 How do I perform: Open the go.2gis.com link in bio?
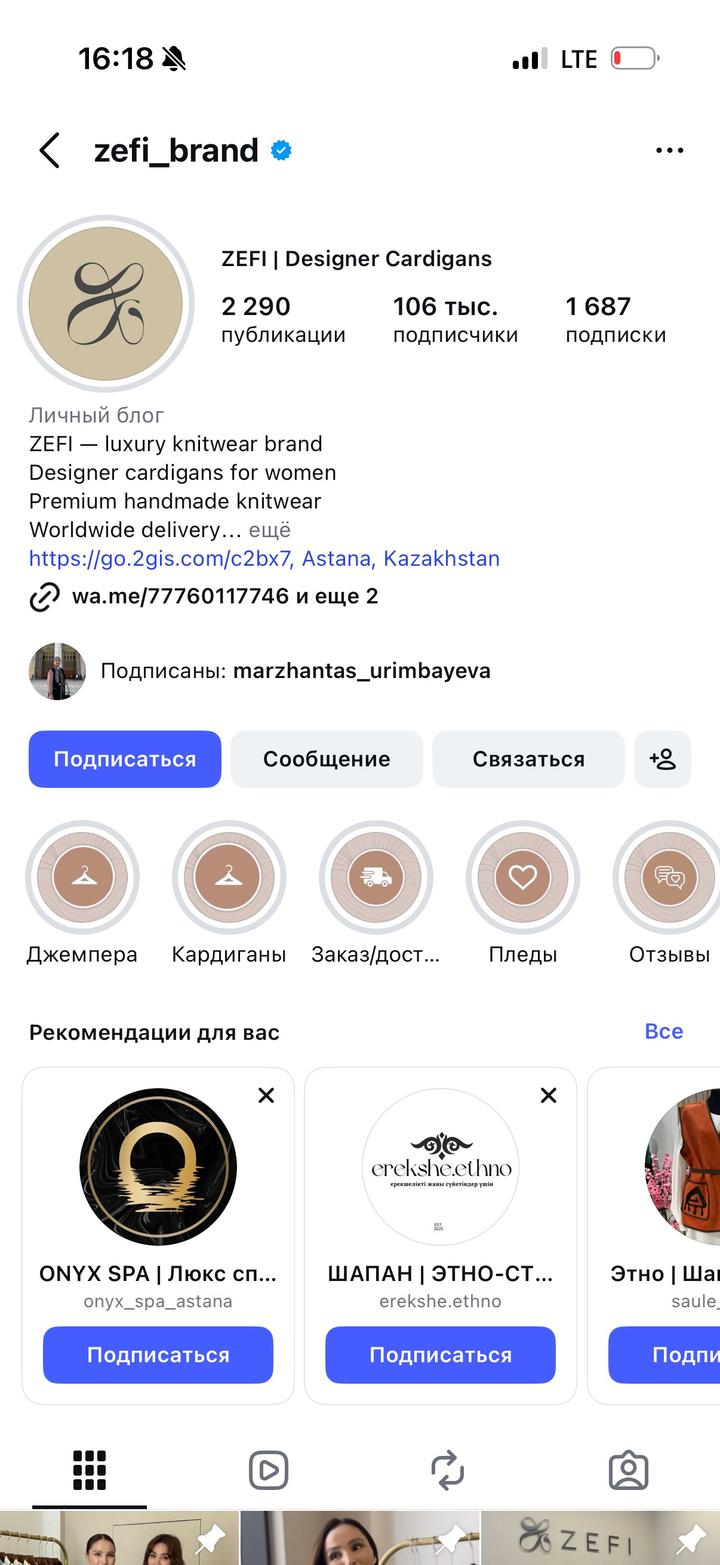click(x=160, y=559)
